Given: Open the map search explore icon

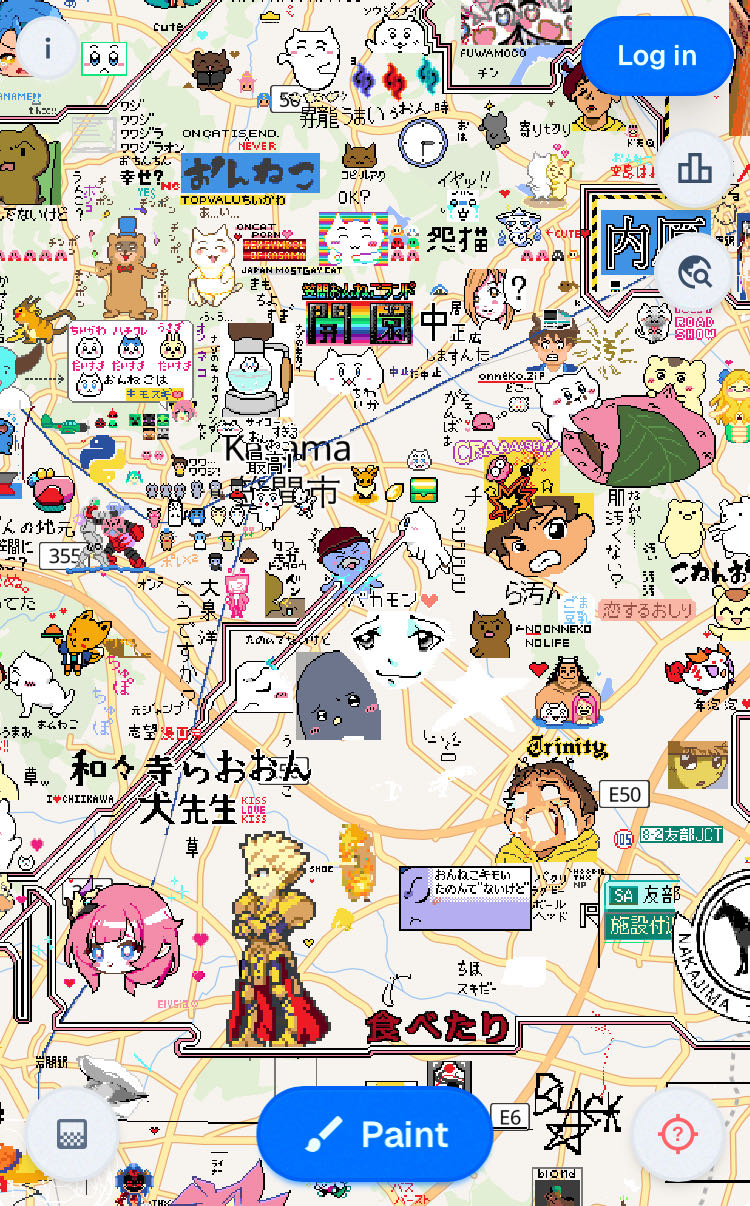Looking at the screenshot, I should coord(694,272).
